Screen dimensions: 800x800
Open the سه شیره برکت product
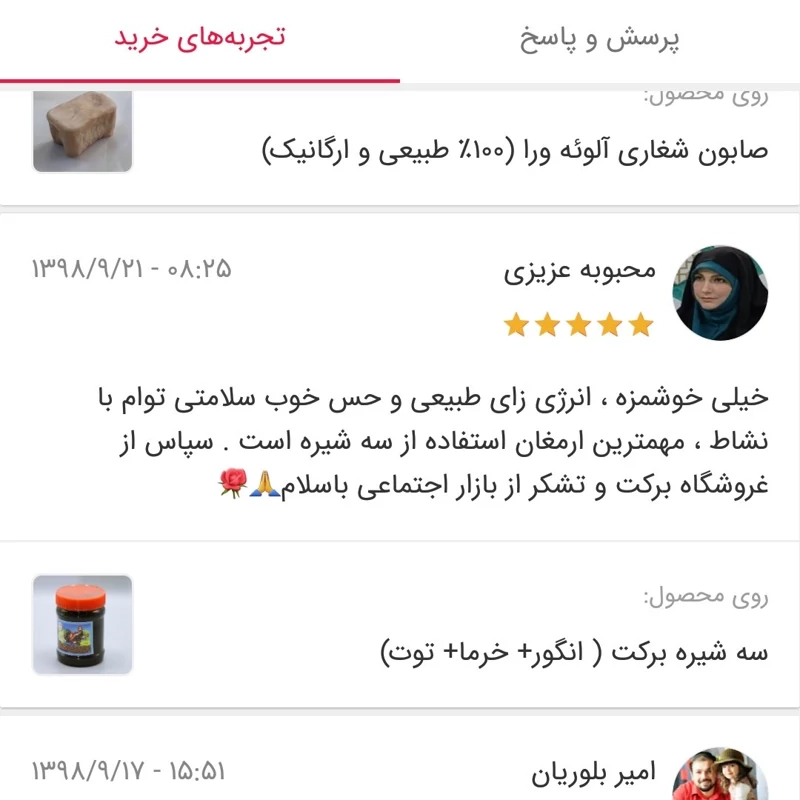[574, 652]
